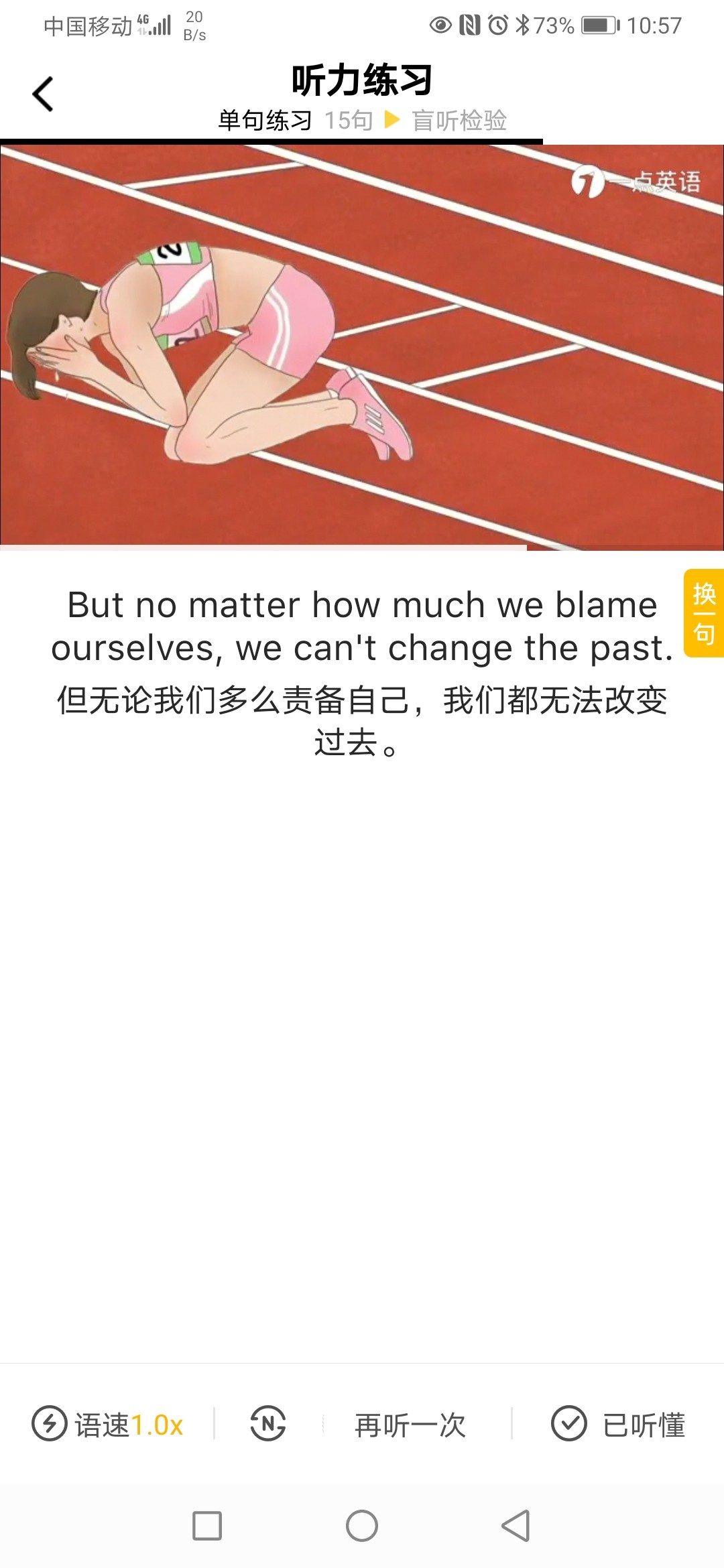Select the 单句练习 step

(265, 121)
